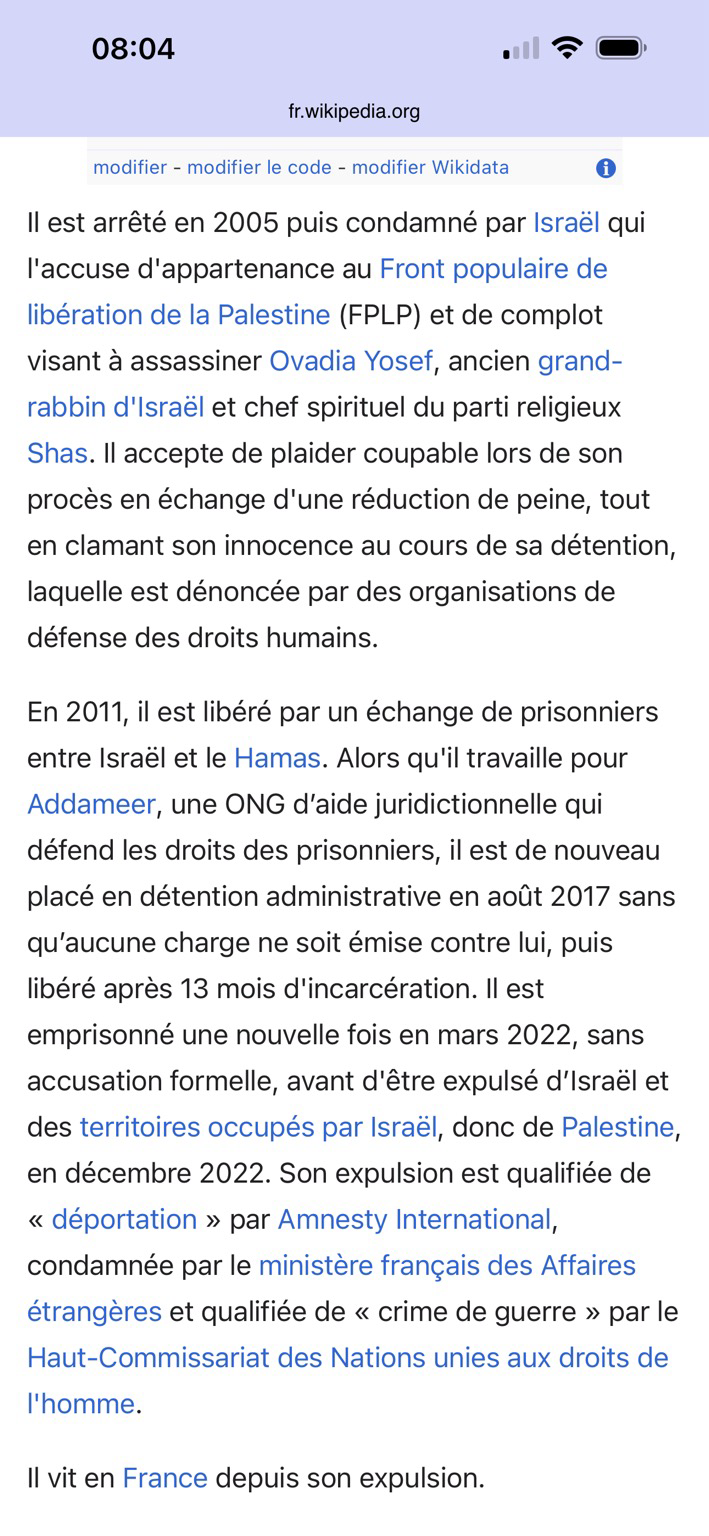Tap the fr.wikipedia.org address bar

354,111
